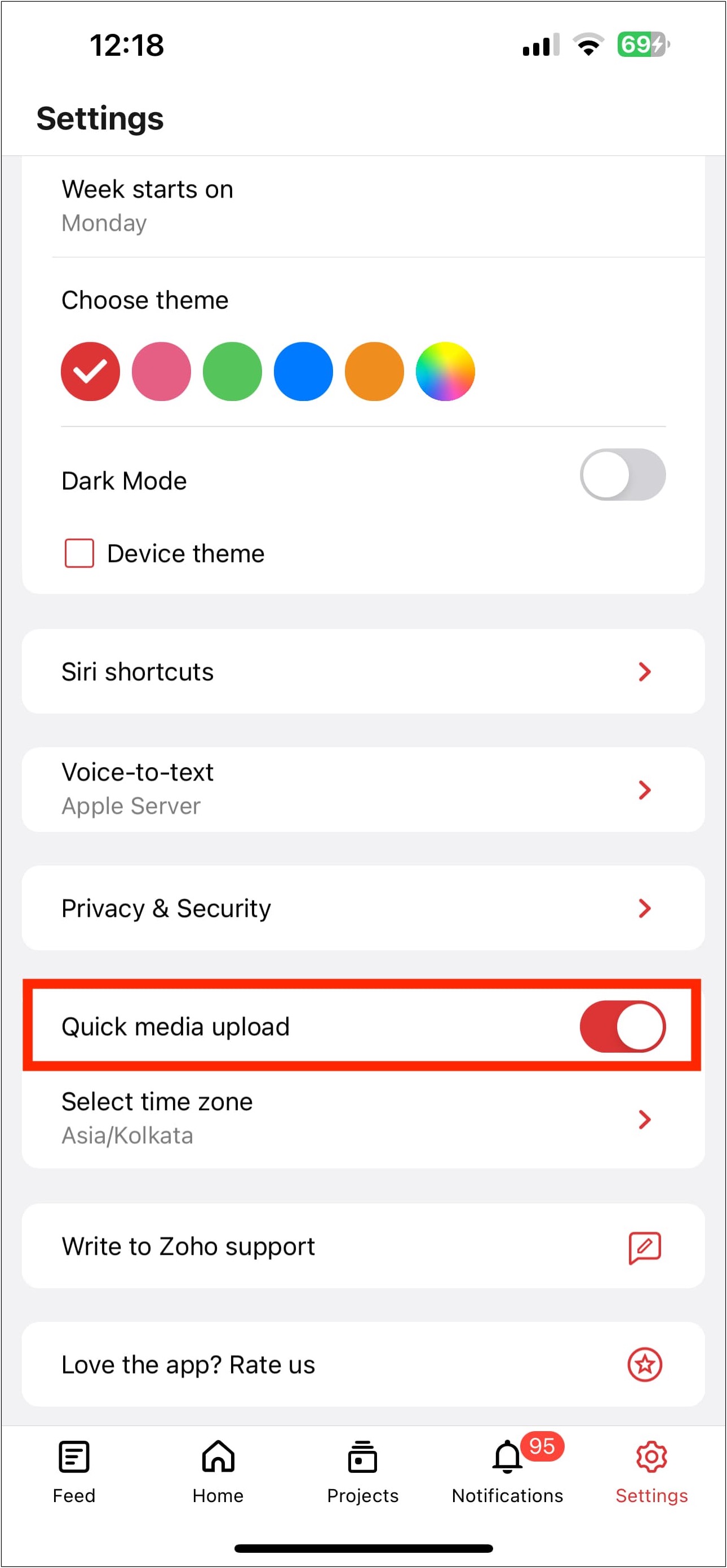
Task: Turn on Dark Mode
Action: click(x=622, y=475)
